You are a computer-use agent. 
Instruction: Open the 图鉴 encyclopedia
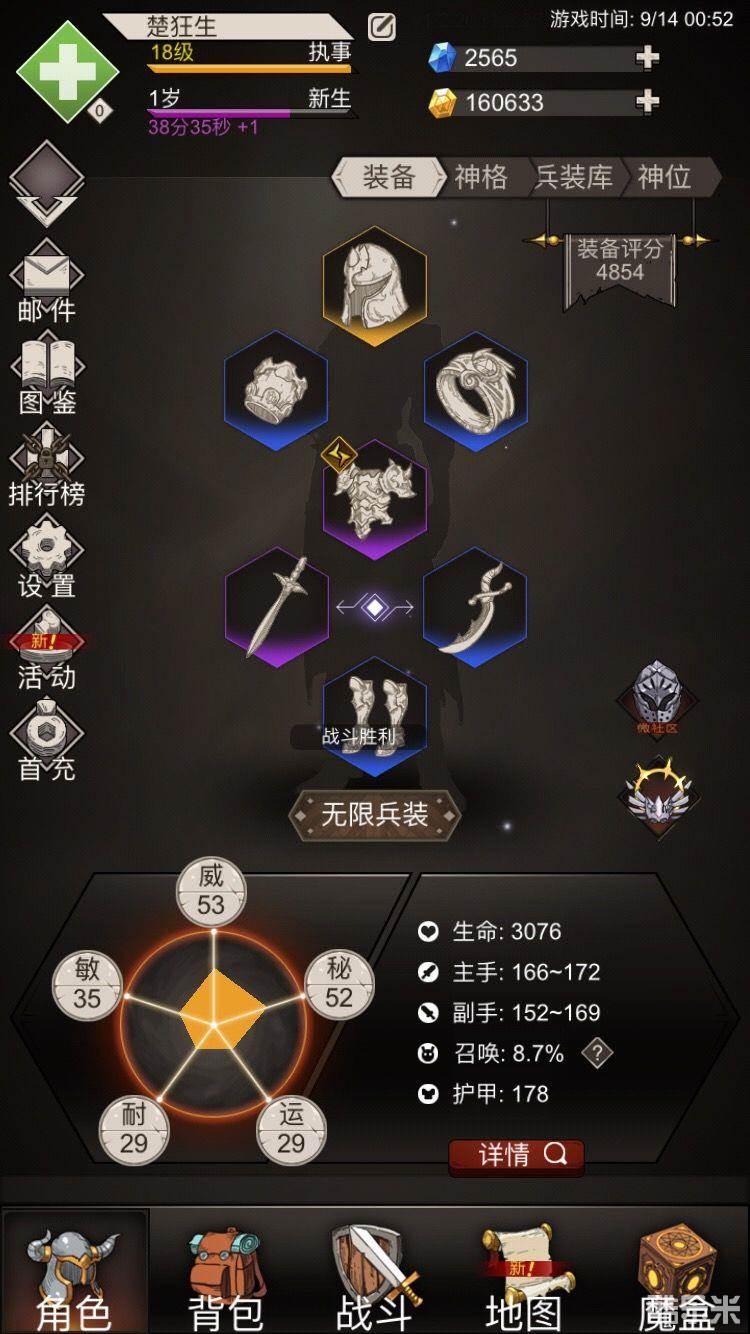[46, 377]
